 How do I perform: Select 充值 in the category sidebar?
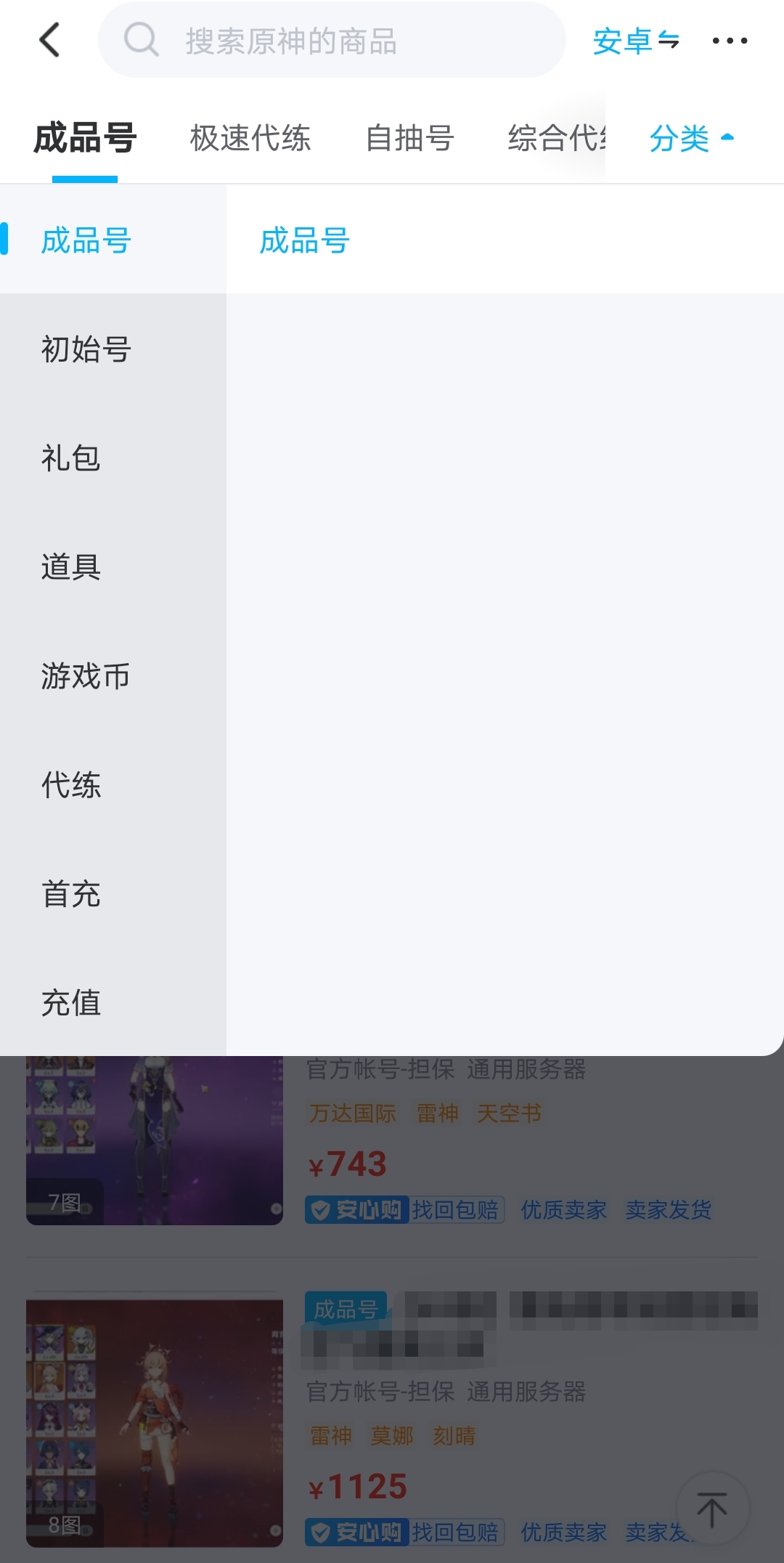point(71,1003)
